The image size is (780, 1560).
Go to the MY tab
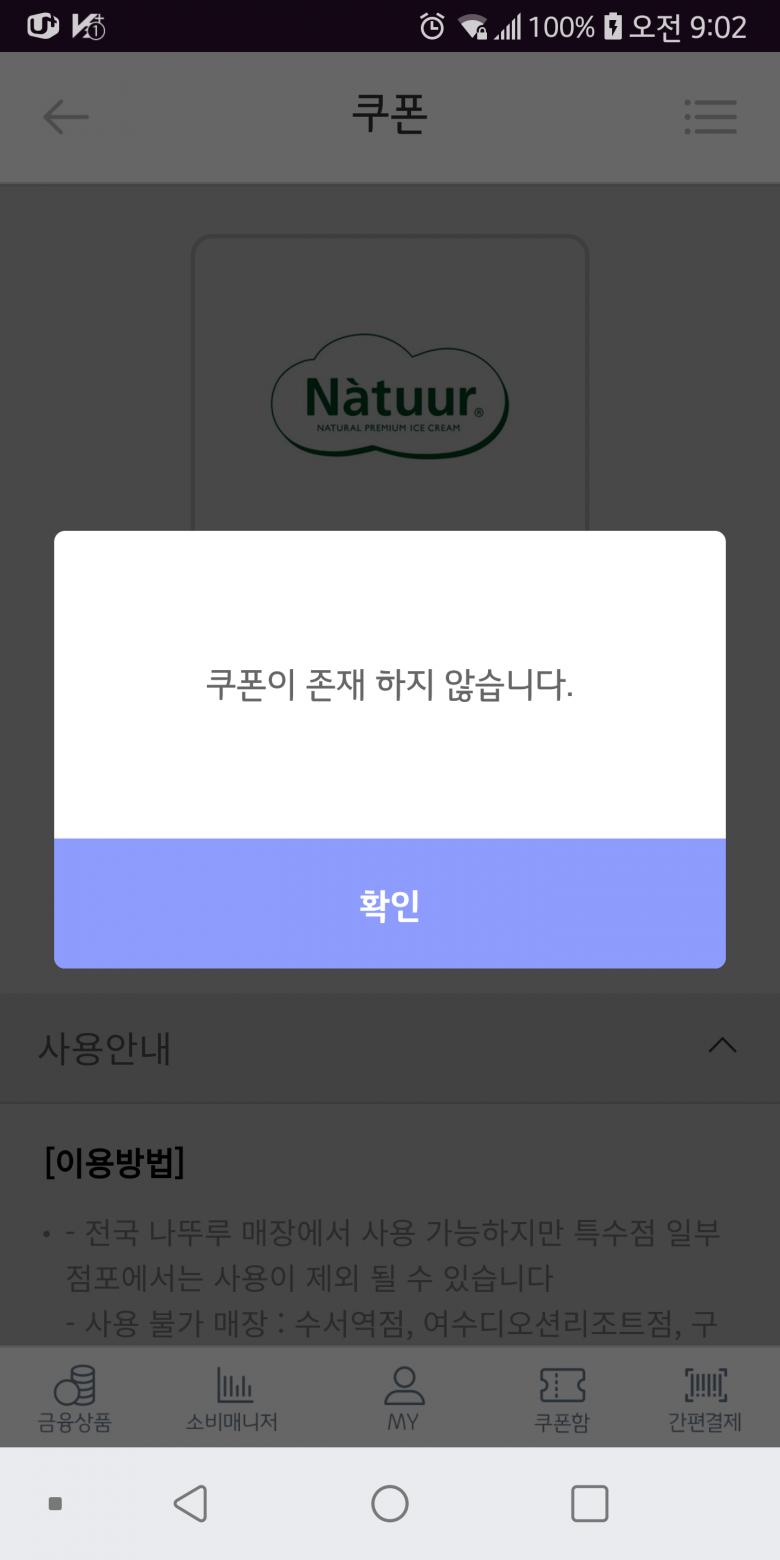tap(403, 1399)
